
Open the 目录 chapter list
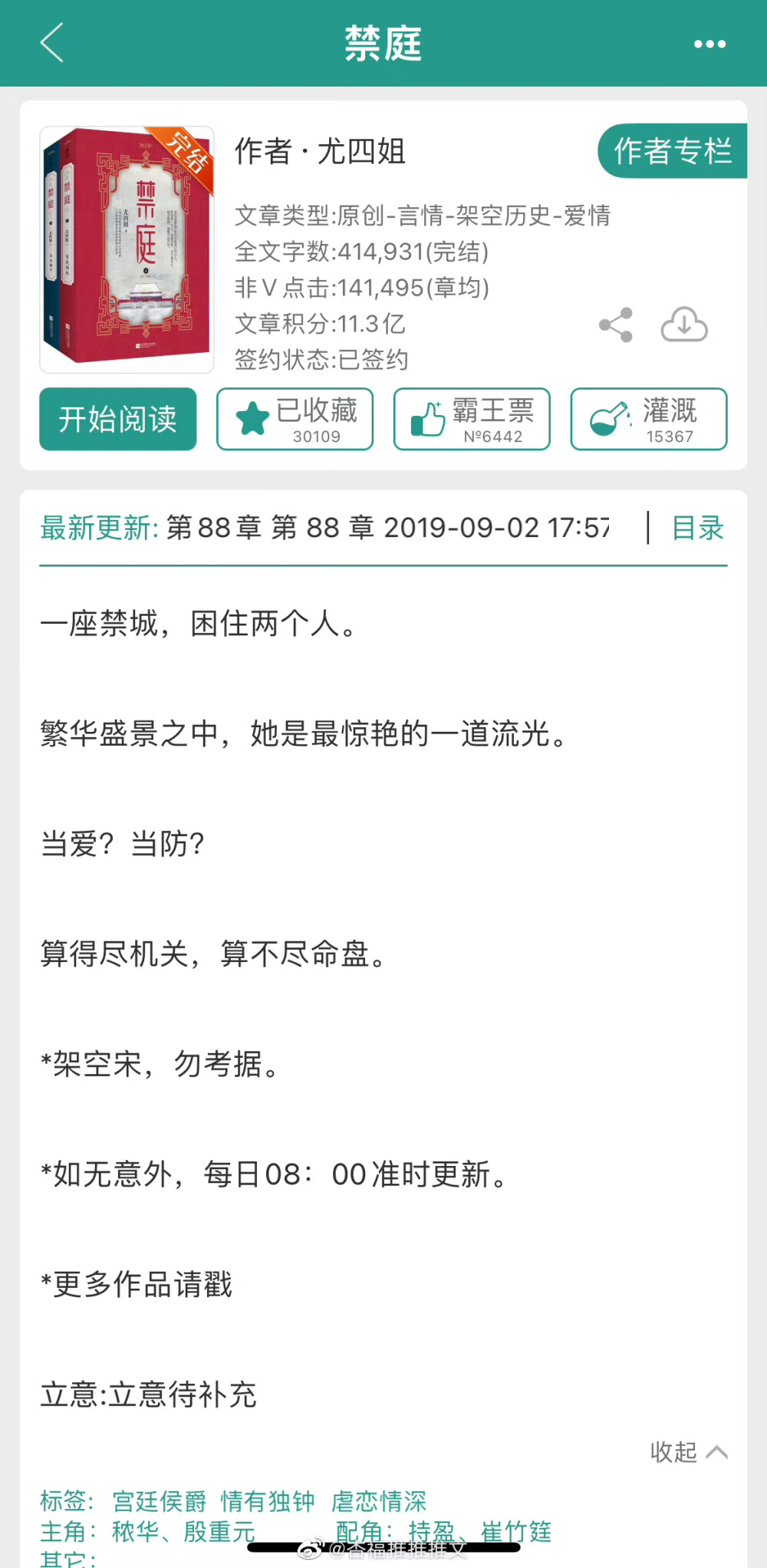tap(698, 528)
